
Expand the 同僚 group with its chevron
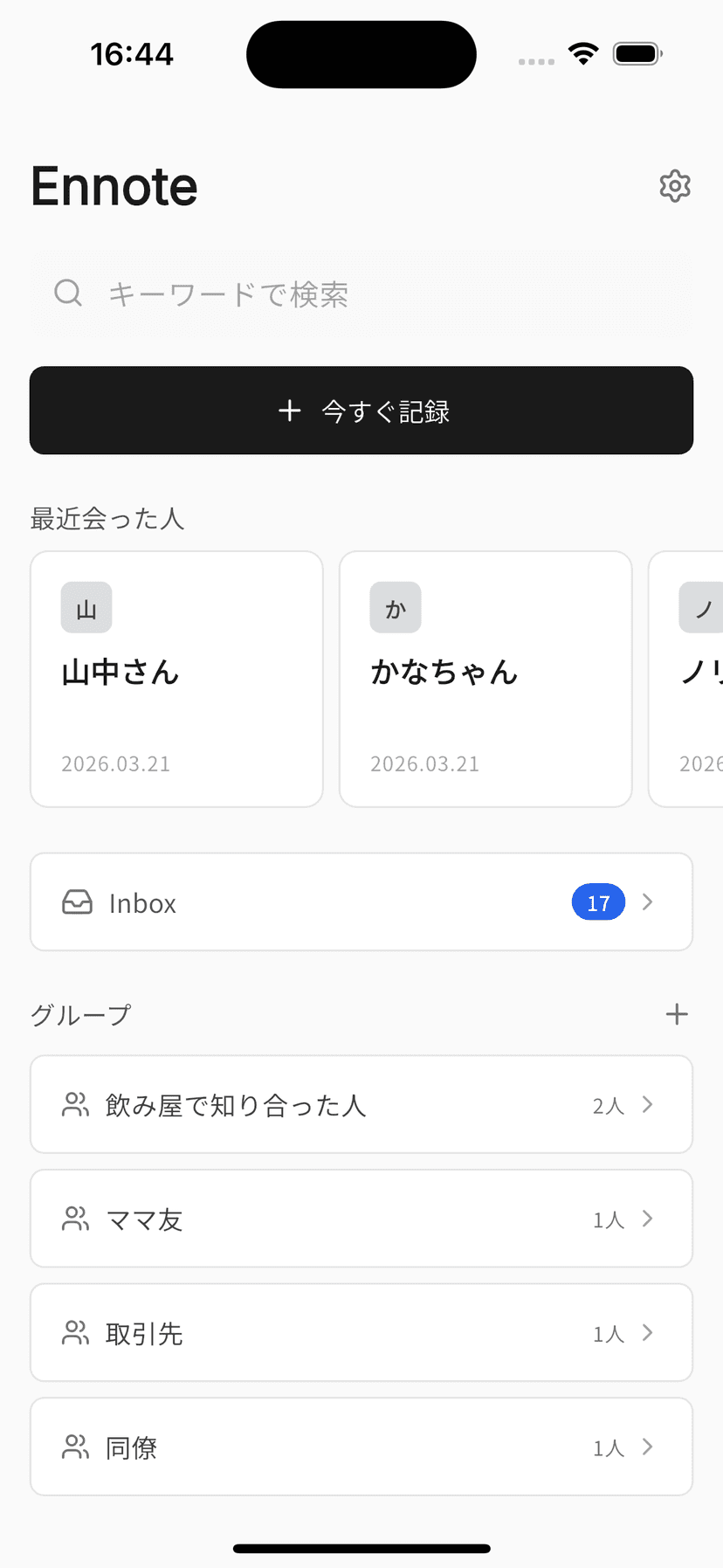coord(647,1447)
